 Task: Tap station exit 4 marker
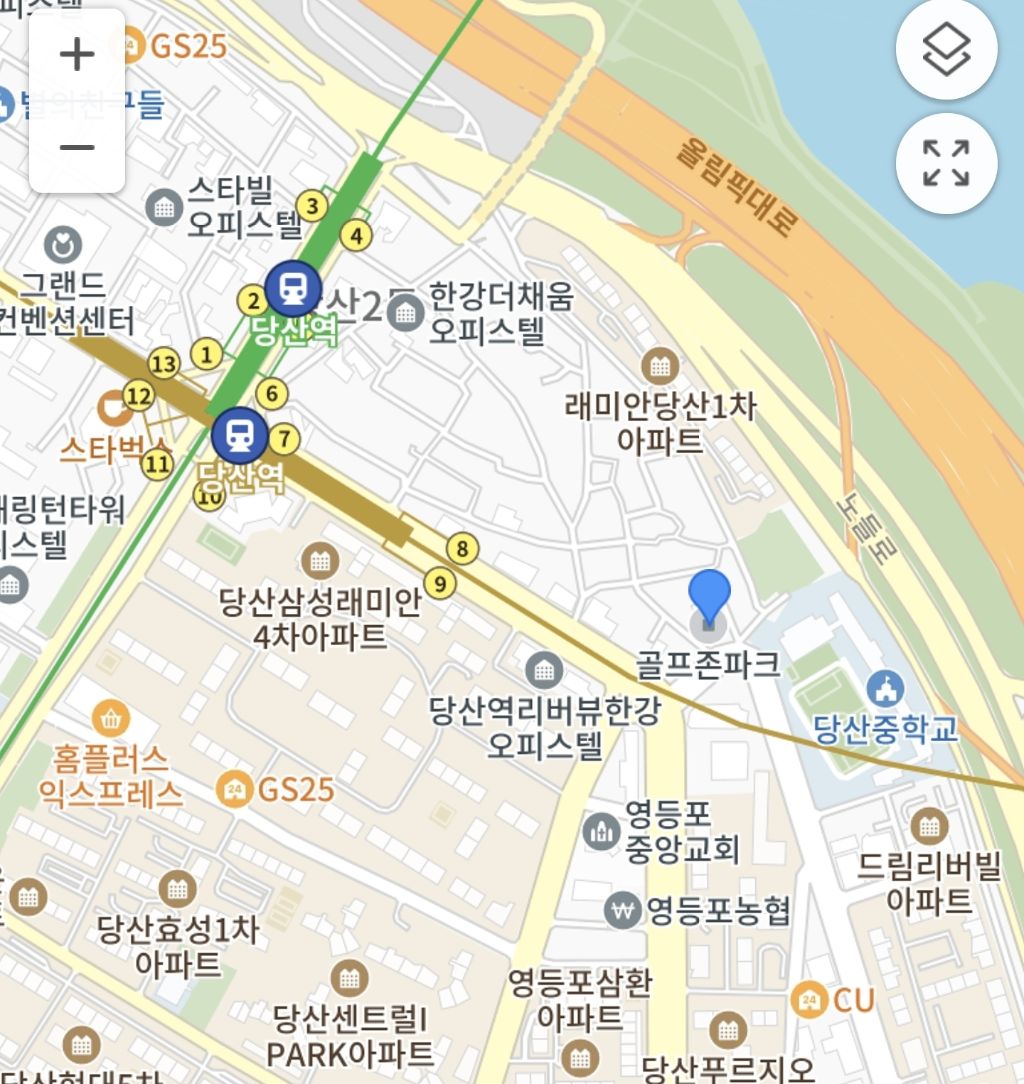[356, 237]
